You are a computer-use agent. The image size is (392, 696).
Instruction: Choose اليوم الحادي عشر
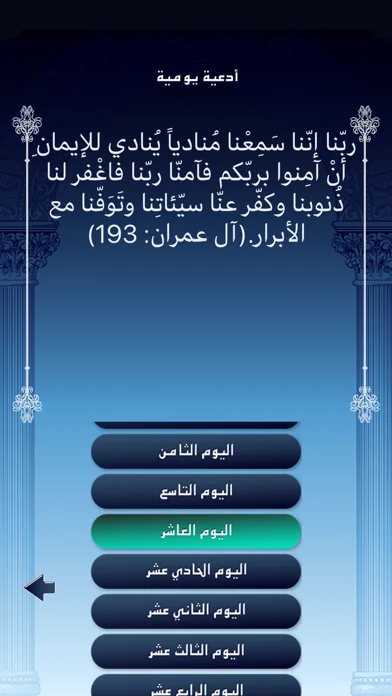[196, 571]
